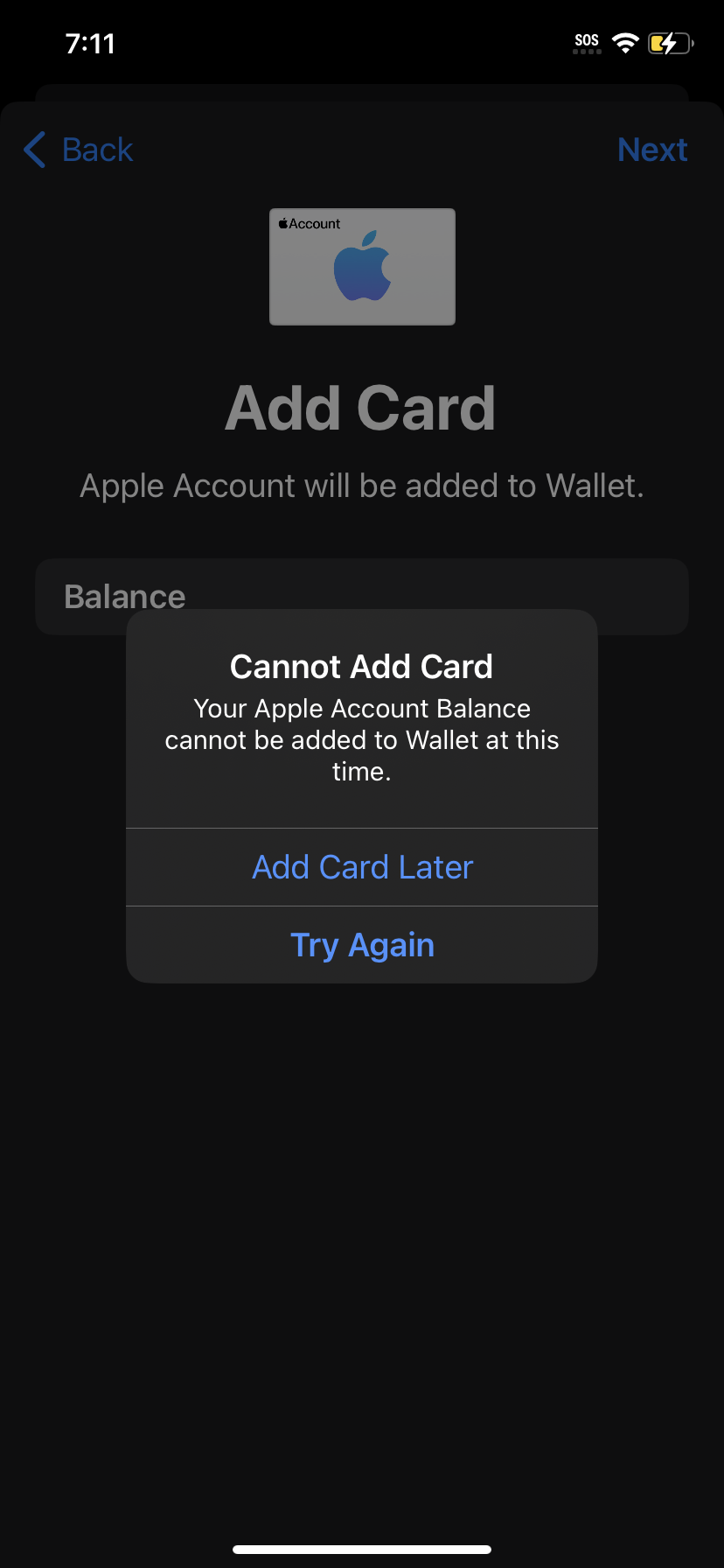Tap the alert error description text
724x1568 pixels.
(361, 739)
